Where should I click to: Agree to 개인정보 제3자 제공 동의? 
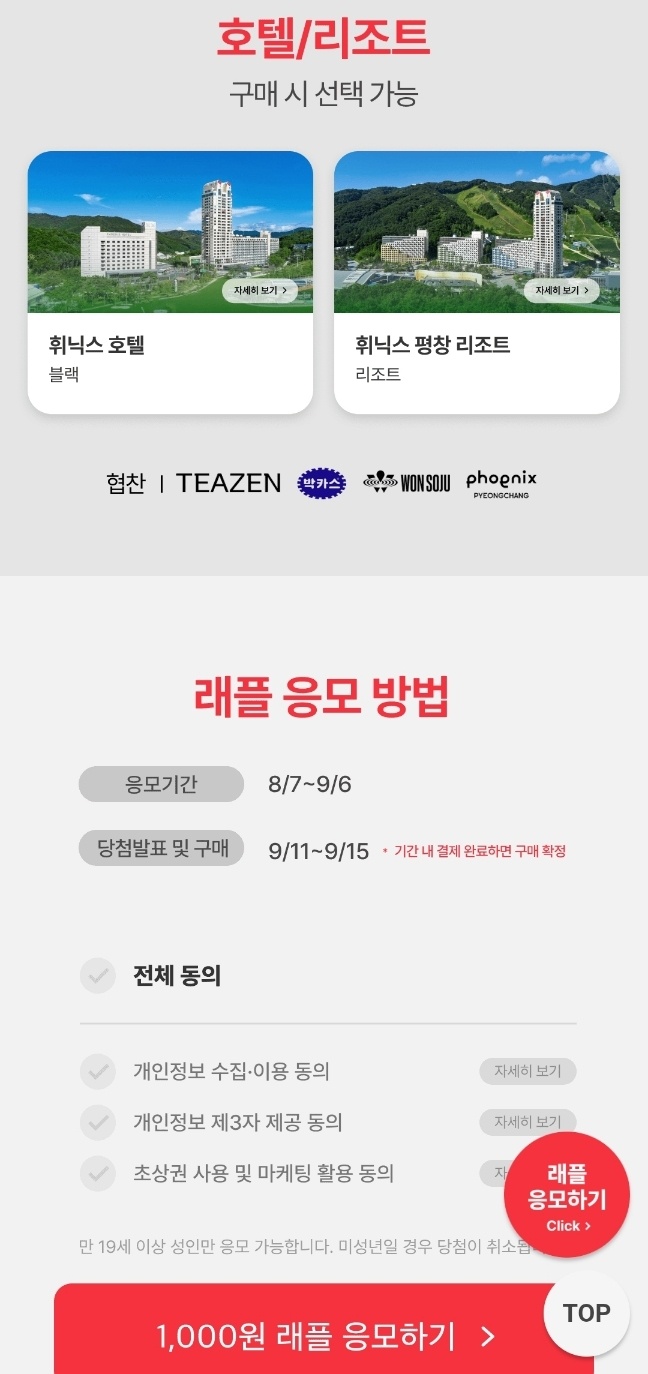tap(98, 1123)
